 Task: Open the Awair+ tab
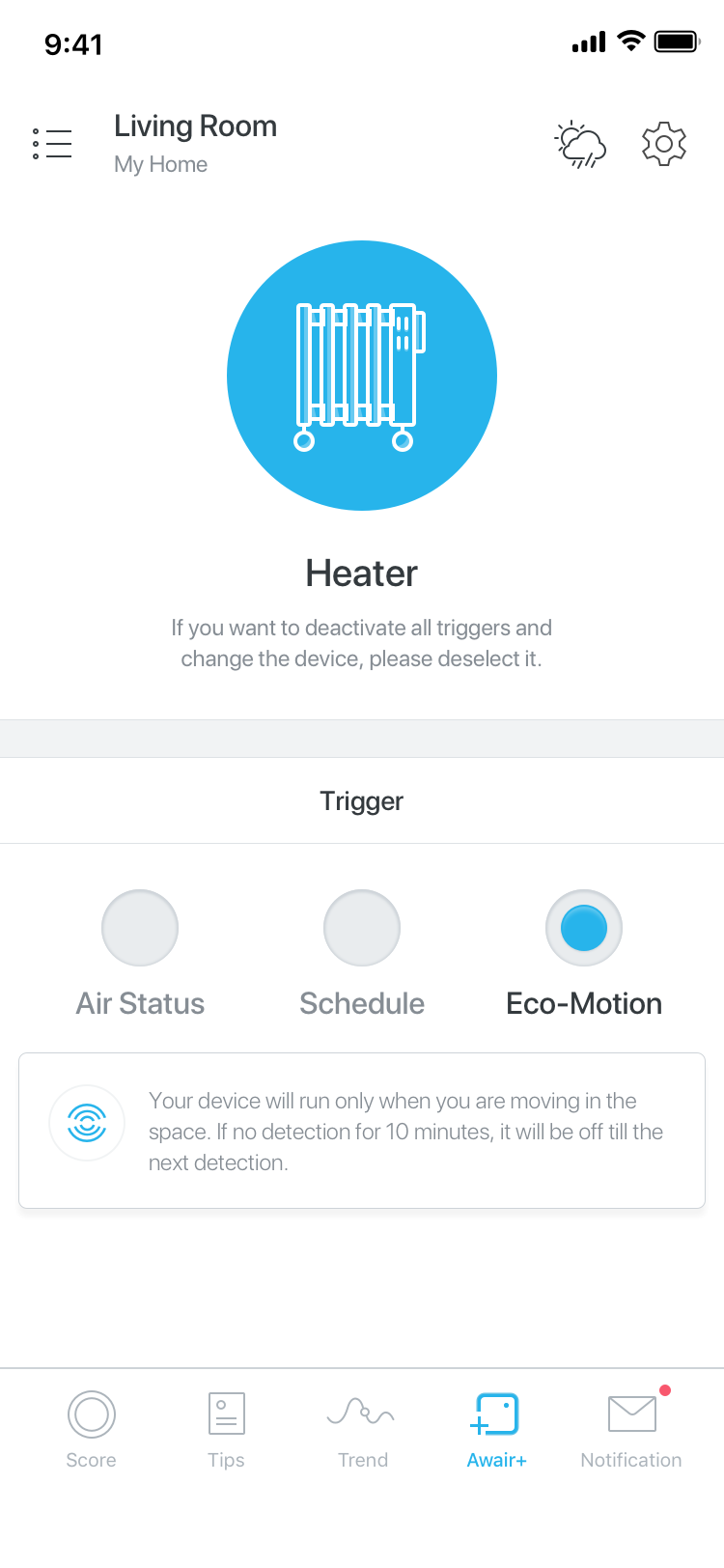[x=496, y=1430]
